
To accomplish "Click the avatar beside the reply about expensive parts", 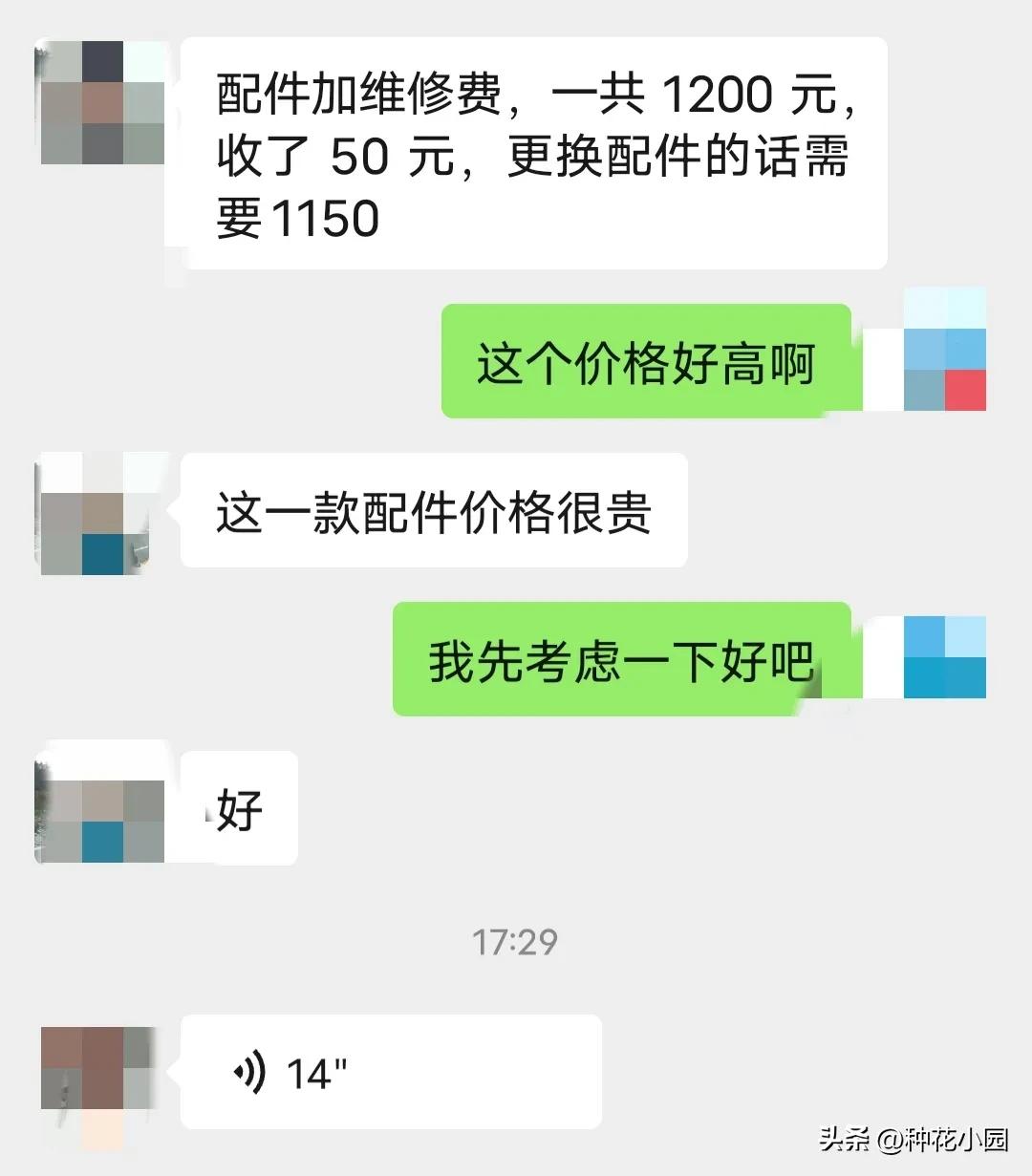I will (100, 516).
